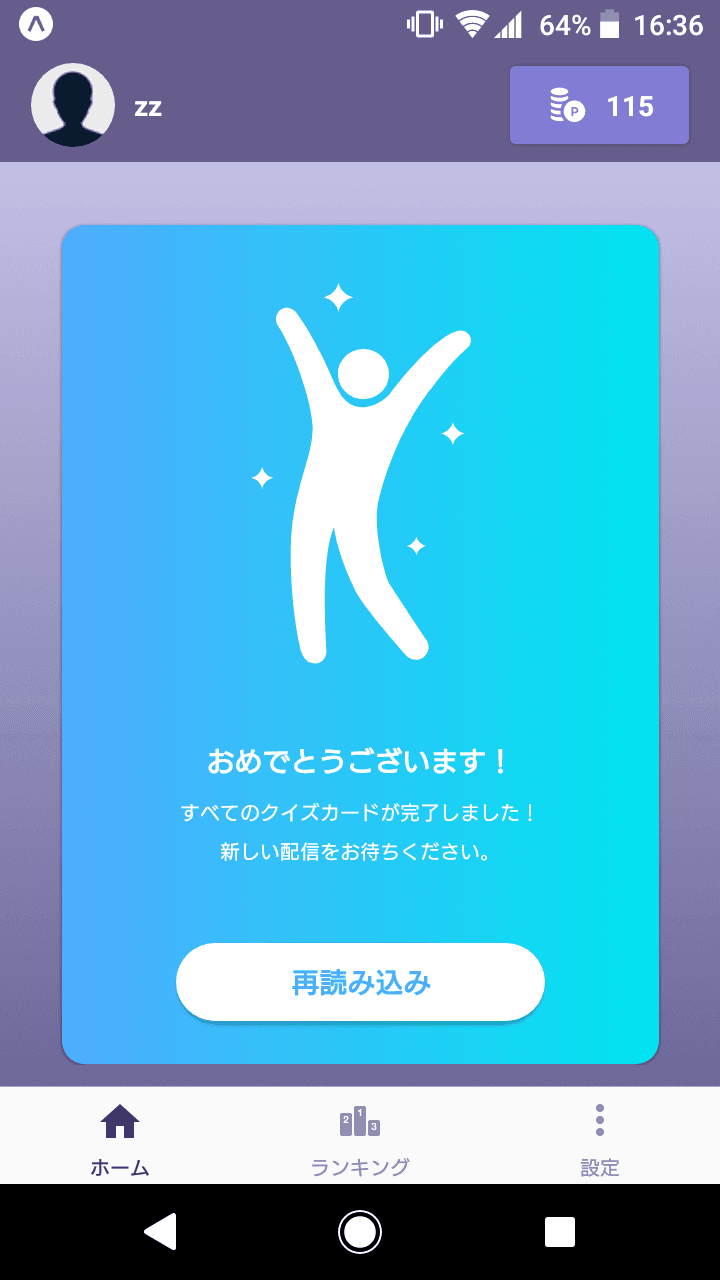Image resolution: width=720 pixels, height=1280 pixels.
Task: Select the ホーム tab
Action: (x=120, y=1138)
